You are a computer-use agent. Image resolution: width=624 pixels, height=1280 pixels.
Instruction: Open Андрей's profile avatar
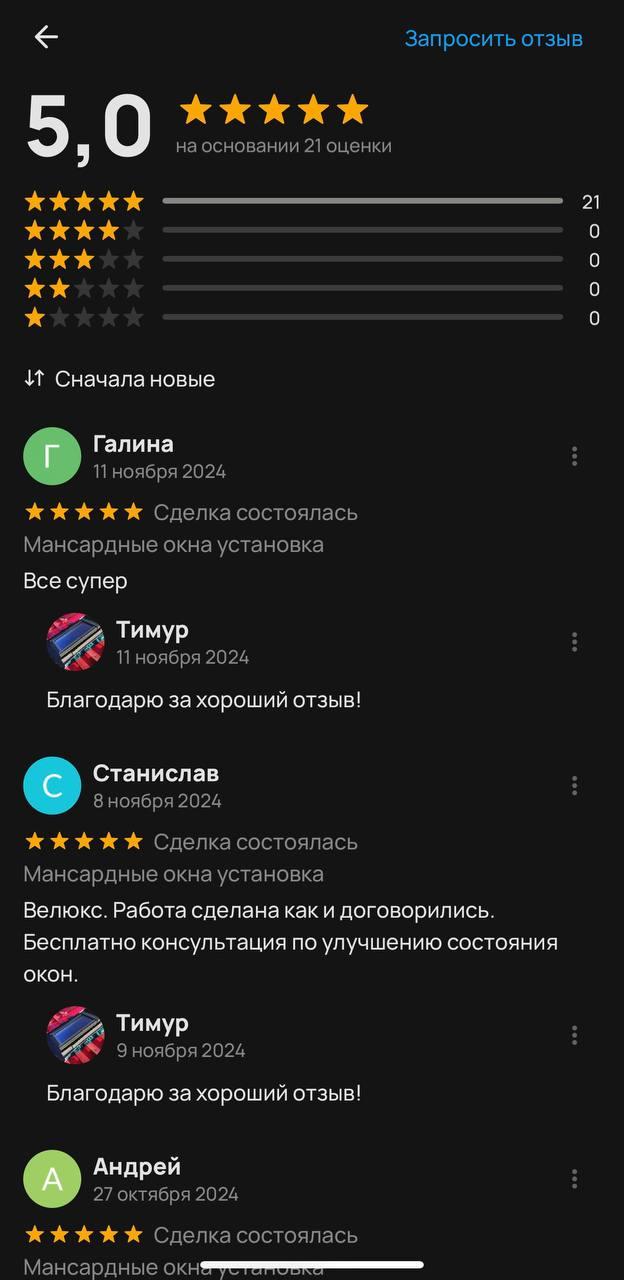click(52, 1179)
